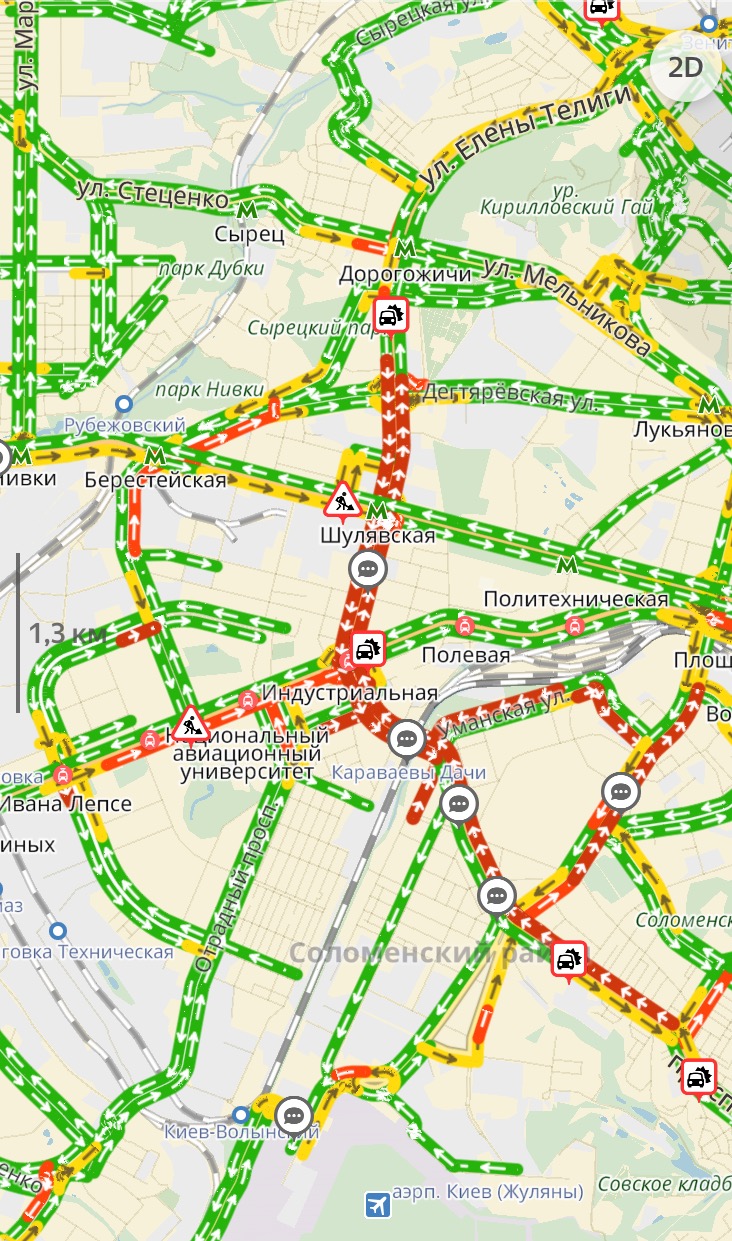This screenshot has height=1241, width=732.
Task: Switch the map view using the 2D button
Action: tap(685, 68)
